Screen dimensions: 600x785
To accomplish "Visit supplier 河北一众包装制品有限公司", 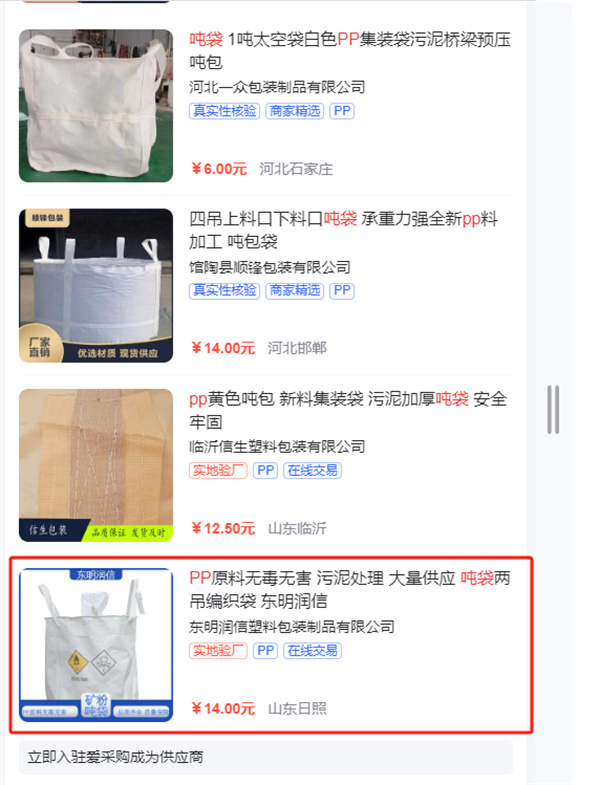I will pos(277,87).
